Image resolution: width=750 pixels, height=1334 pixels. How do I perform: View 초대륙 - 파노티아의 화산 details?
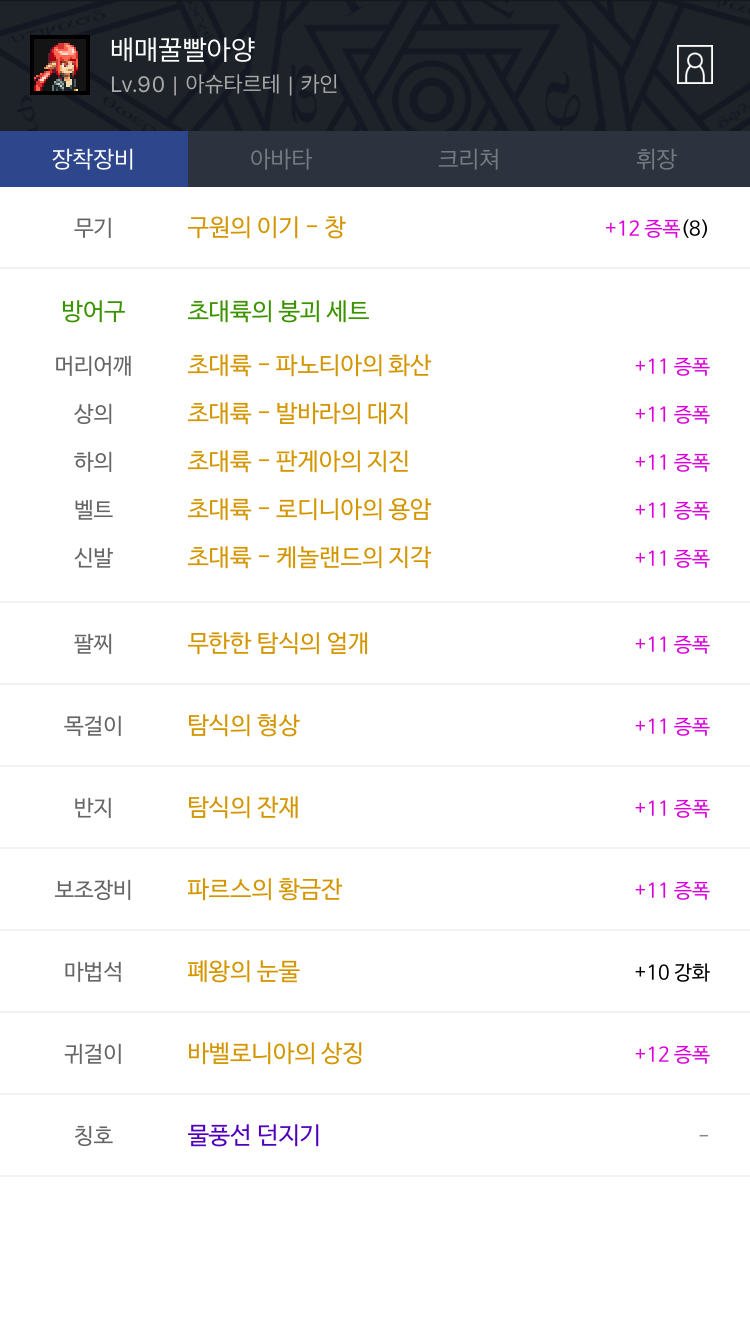[308, 365]
